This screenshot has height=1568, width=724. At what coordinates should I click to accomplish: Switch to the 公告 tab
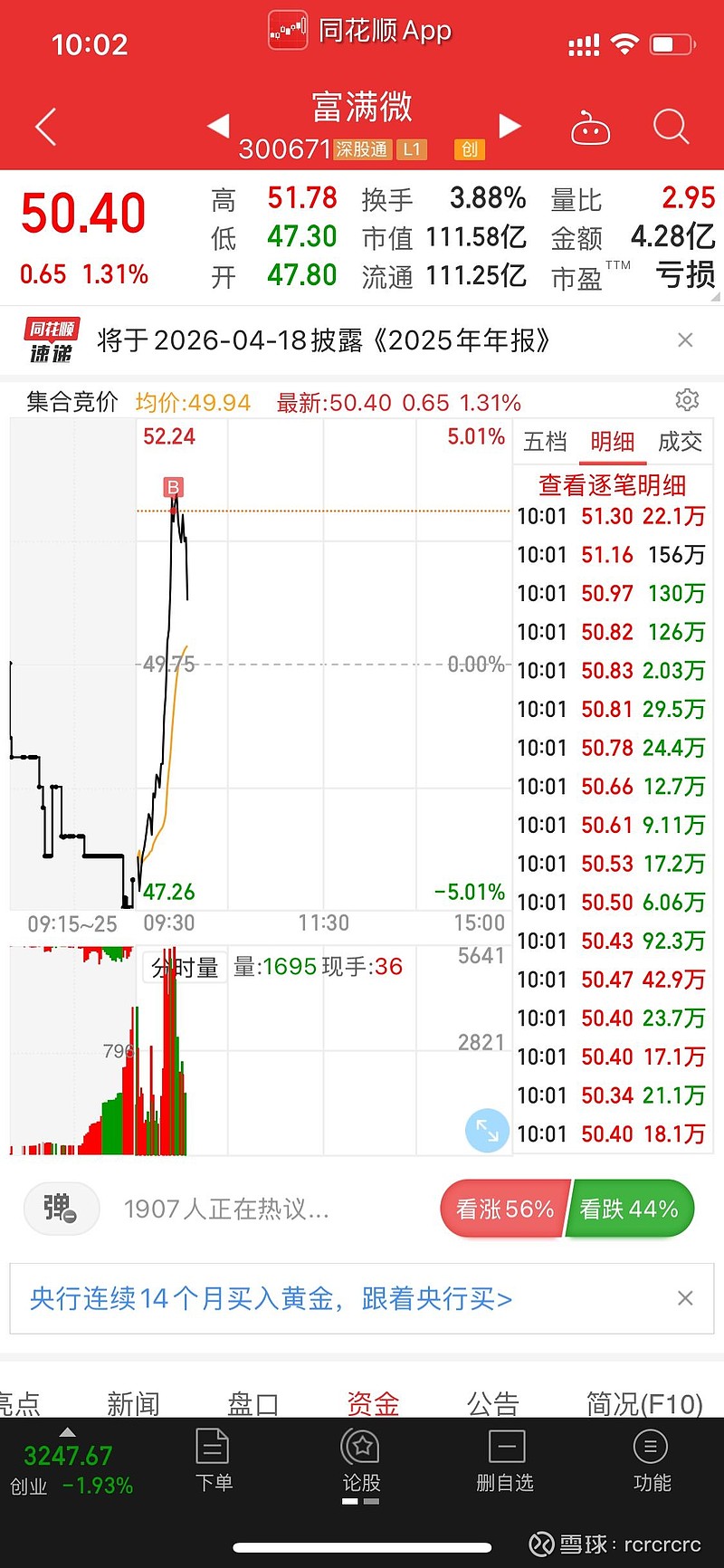coord(492,1403)
